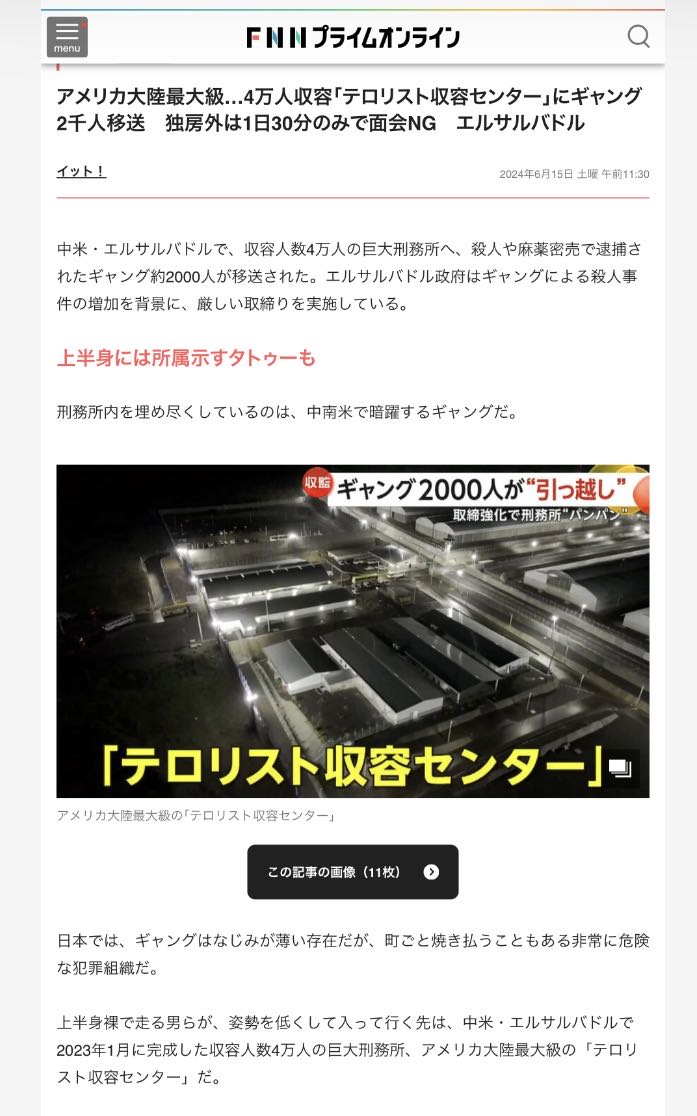Open the イット! program link
The height and width of the screenshot is (1116, 697).
(x=81, y=172)
